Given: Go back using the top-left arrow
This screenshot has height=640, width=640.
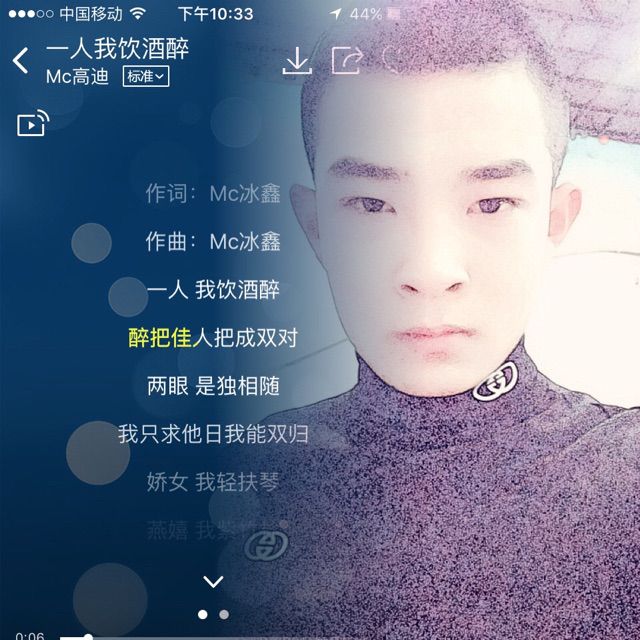Looking at the screenshot, I should tap(20, 61).
